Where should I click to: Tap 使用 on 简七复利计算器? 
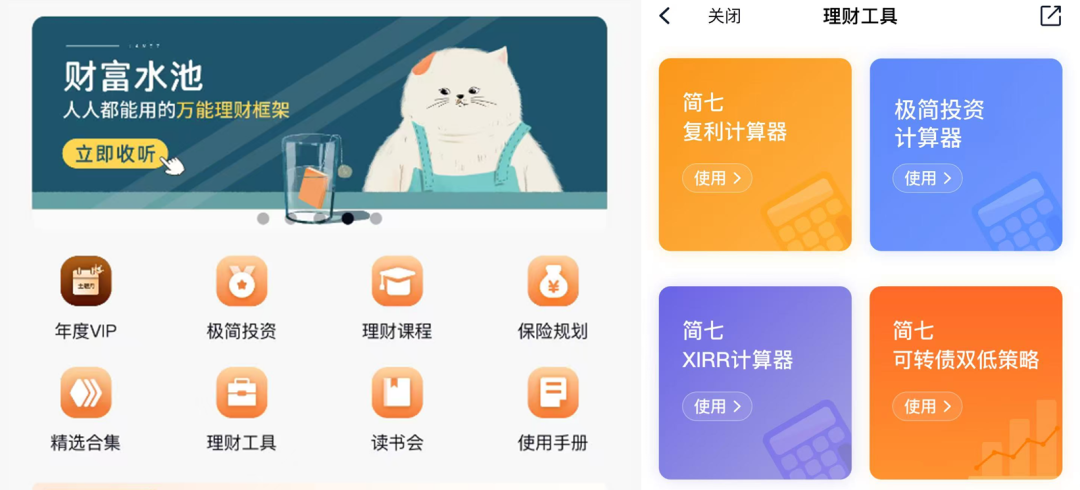pyautogui.click(x=717, y=178)
